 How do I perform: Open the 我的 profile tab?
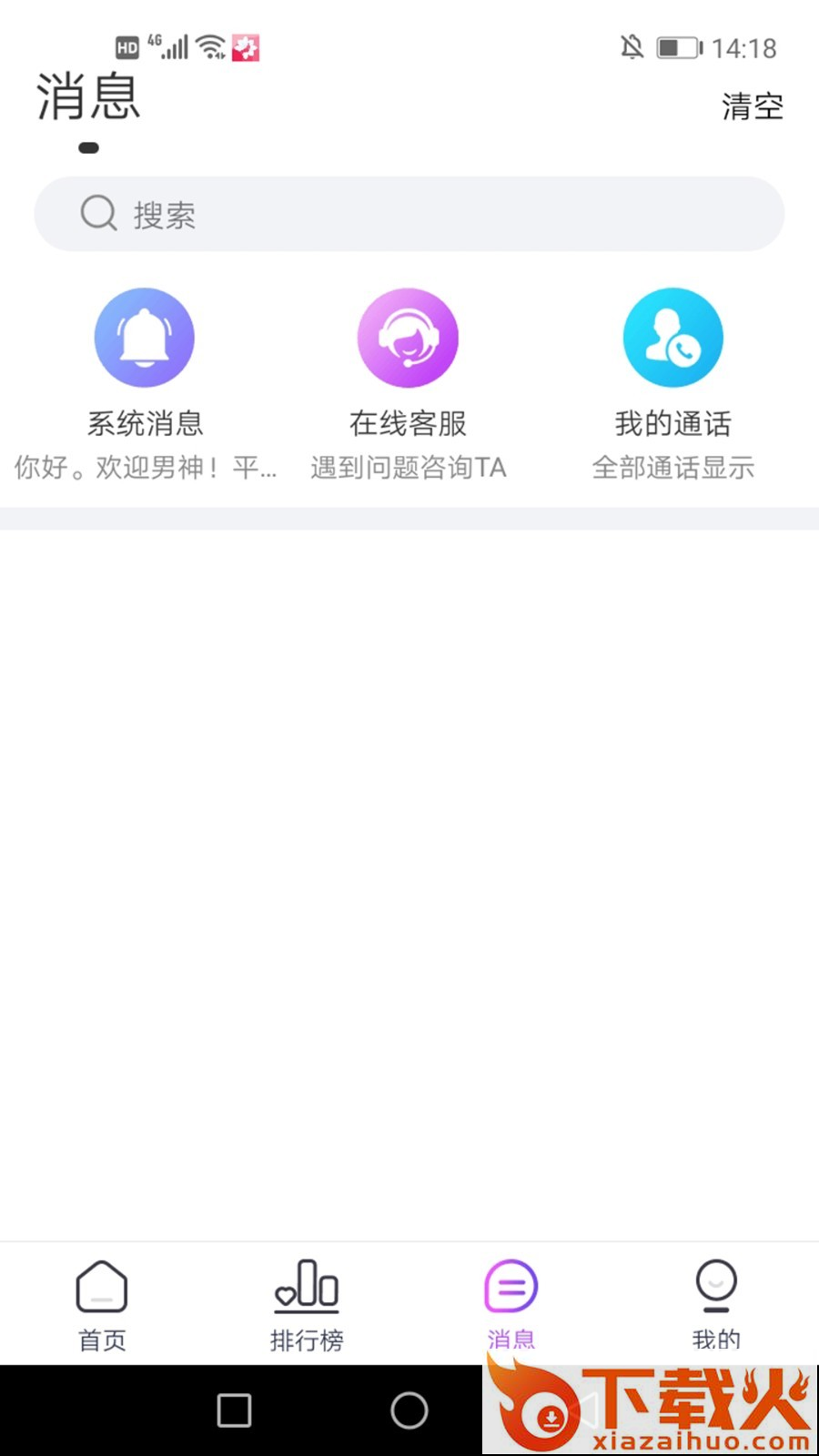(716, 1303)
